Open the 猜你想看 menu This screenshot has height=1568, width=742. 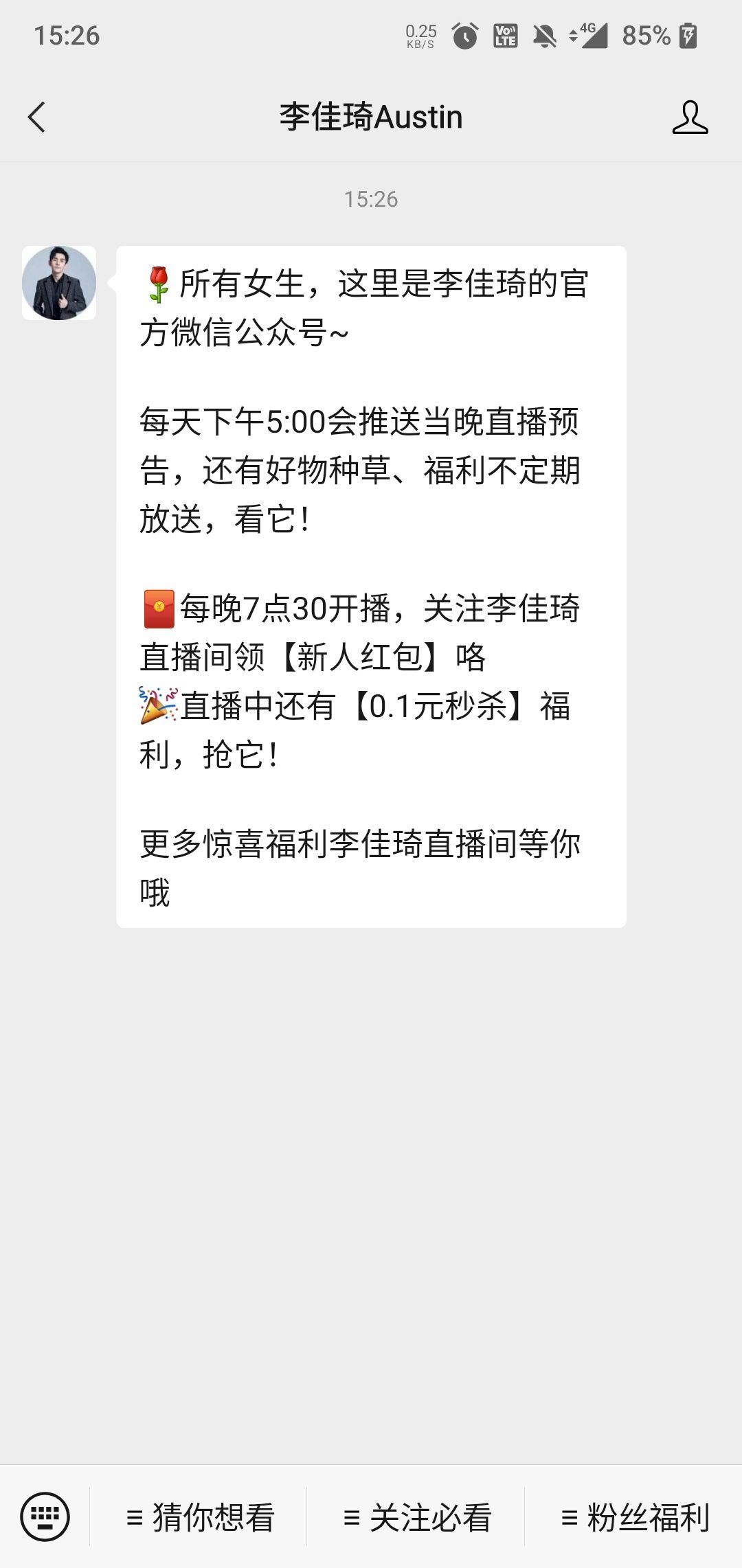tap(200, 1517)
